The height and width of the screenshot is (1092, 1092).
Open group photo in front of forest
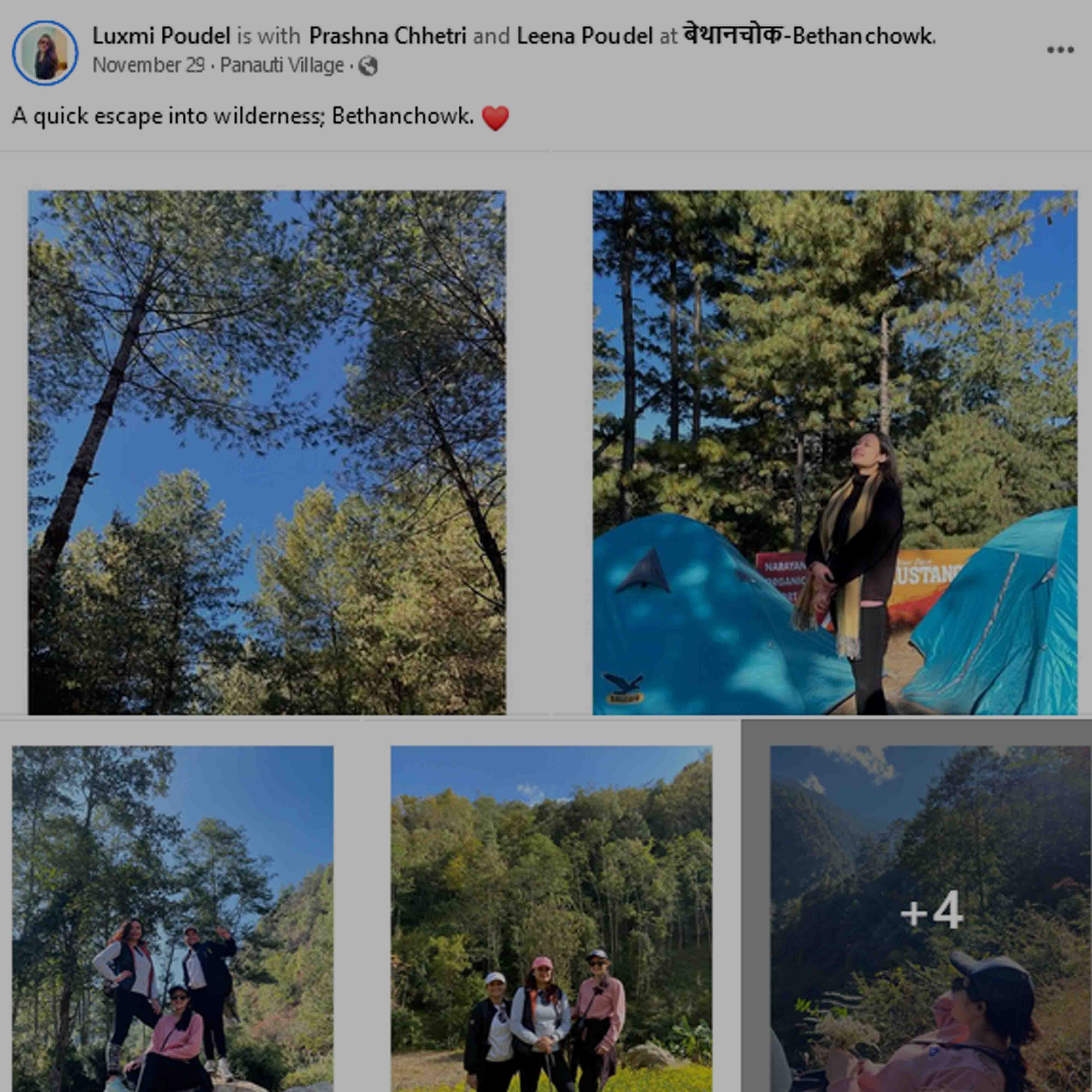tap(551, 918)
